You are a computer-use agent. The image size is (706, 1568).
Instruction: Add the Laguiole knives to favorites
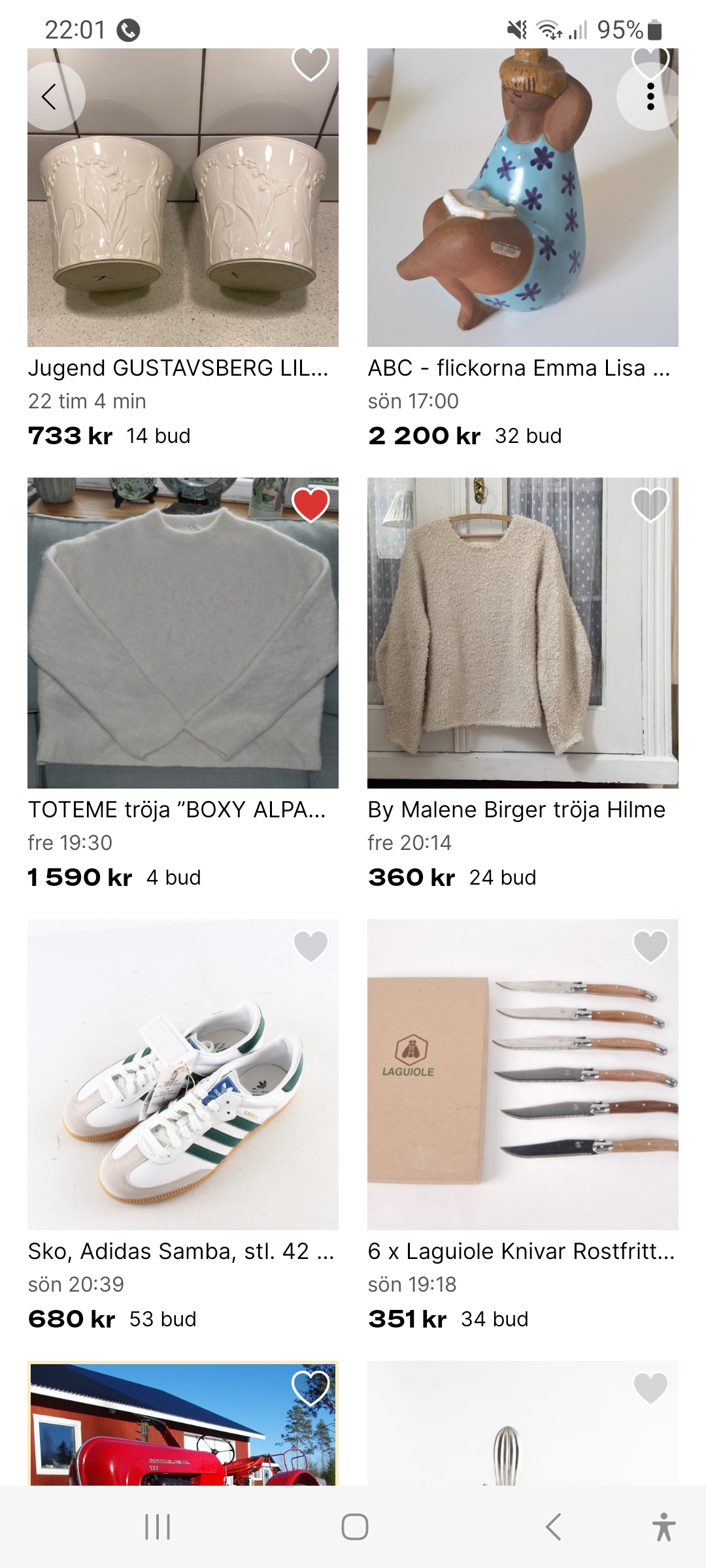pyautogui.click(x=650, y=946)
